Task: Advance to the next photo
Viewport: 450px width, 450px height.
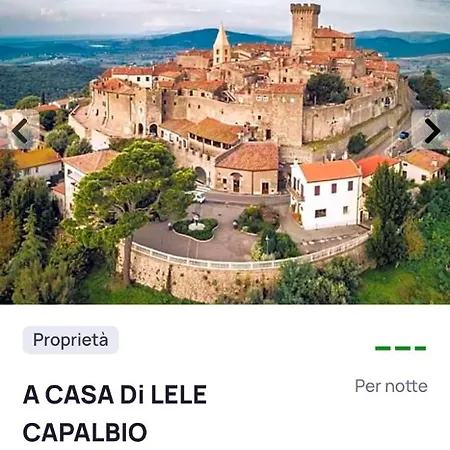Action: [x=432, y=131]
